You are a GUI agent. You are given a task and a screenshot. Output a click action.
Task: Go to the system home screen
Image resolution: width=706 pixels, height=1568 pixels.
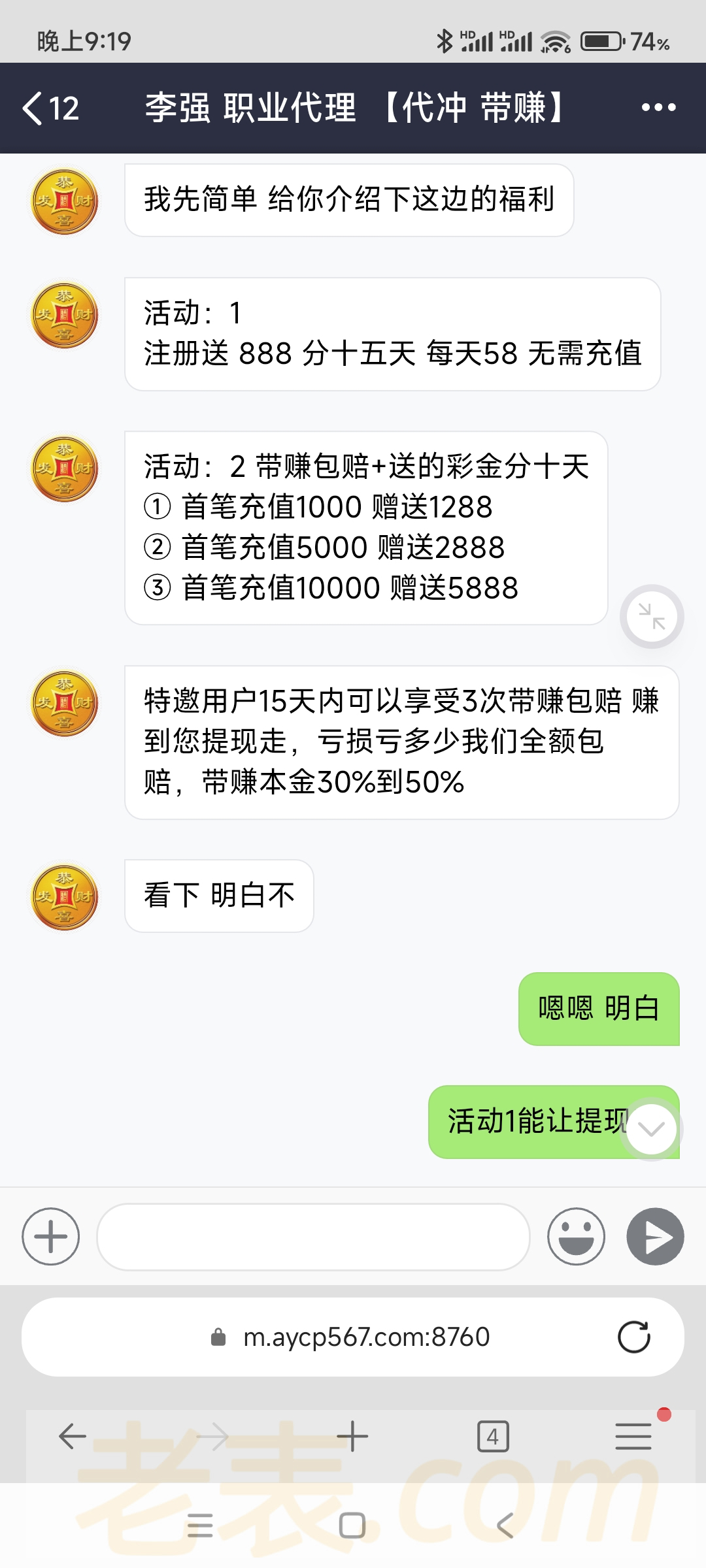[352, 1526]
